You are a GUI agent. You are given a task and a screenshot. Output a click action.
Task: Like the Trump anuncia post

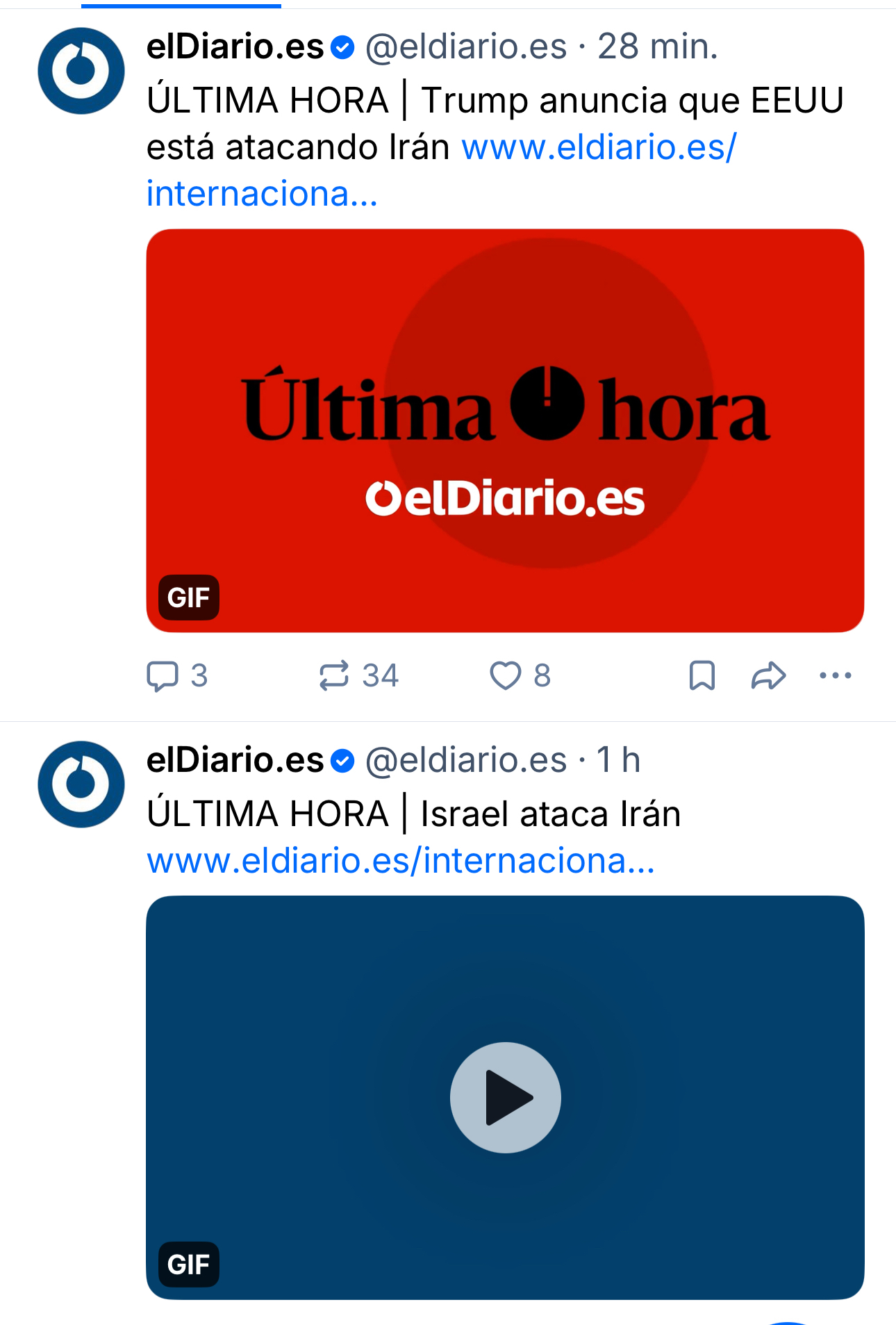tap(506, 676)
